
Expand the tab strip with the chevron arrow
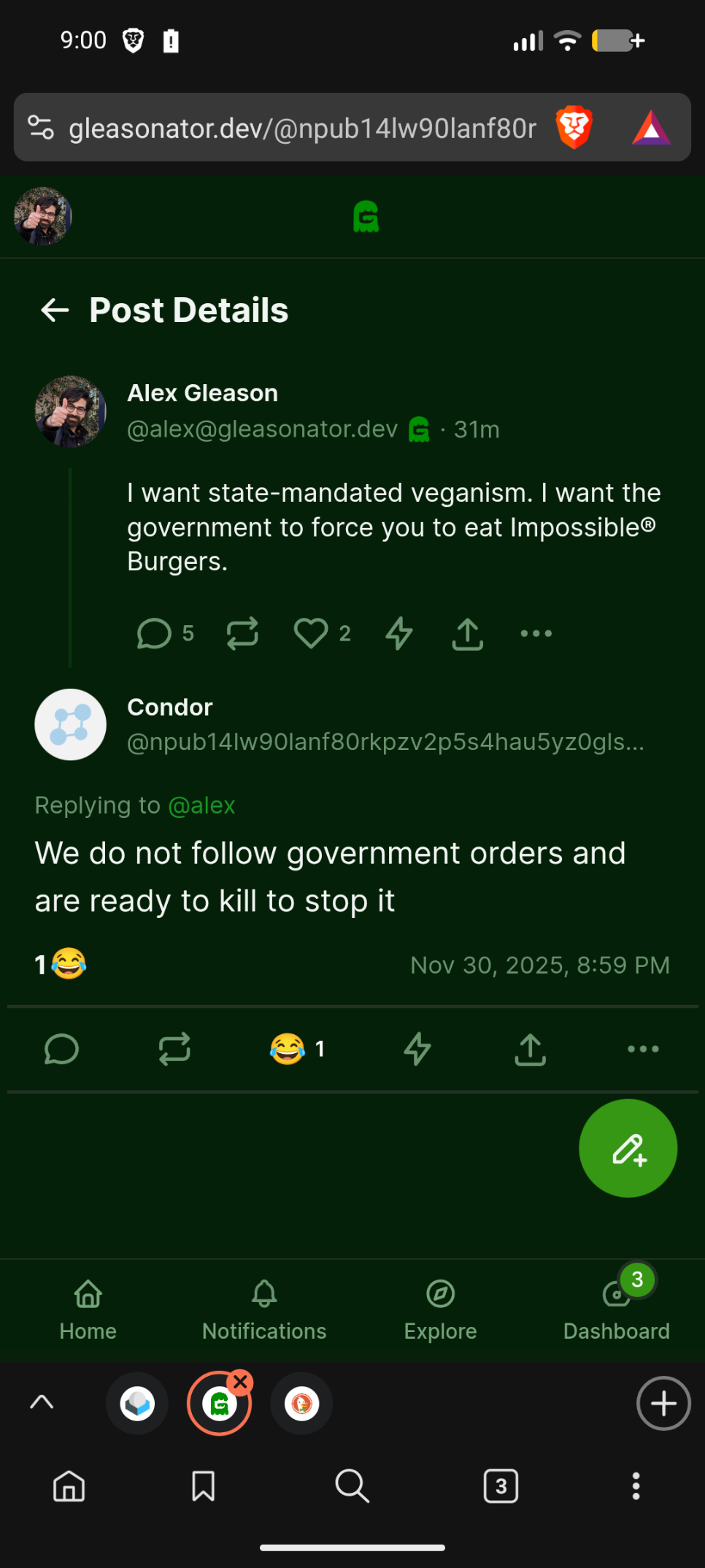42,1402
